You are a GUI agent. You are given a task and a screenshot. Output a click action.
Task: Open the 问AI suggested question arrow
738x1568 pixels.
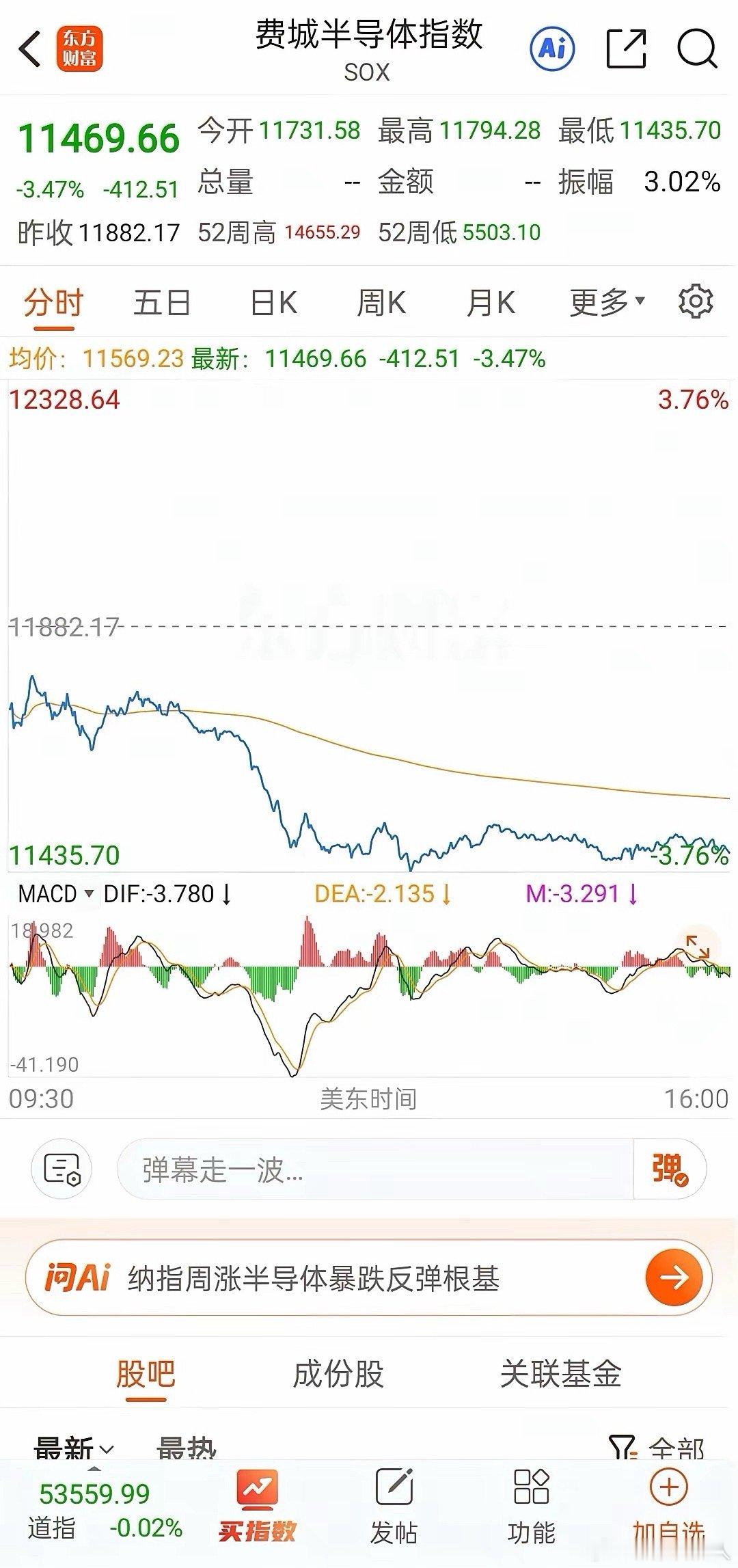(x=674, y=1277)
